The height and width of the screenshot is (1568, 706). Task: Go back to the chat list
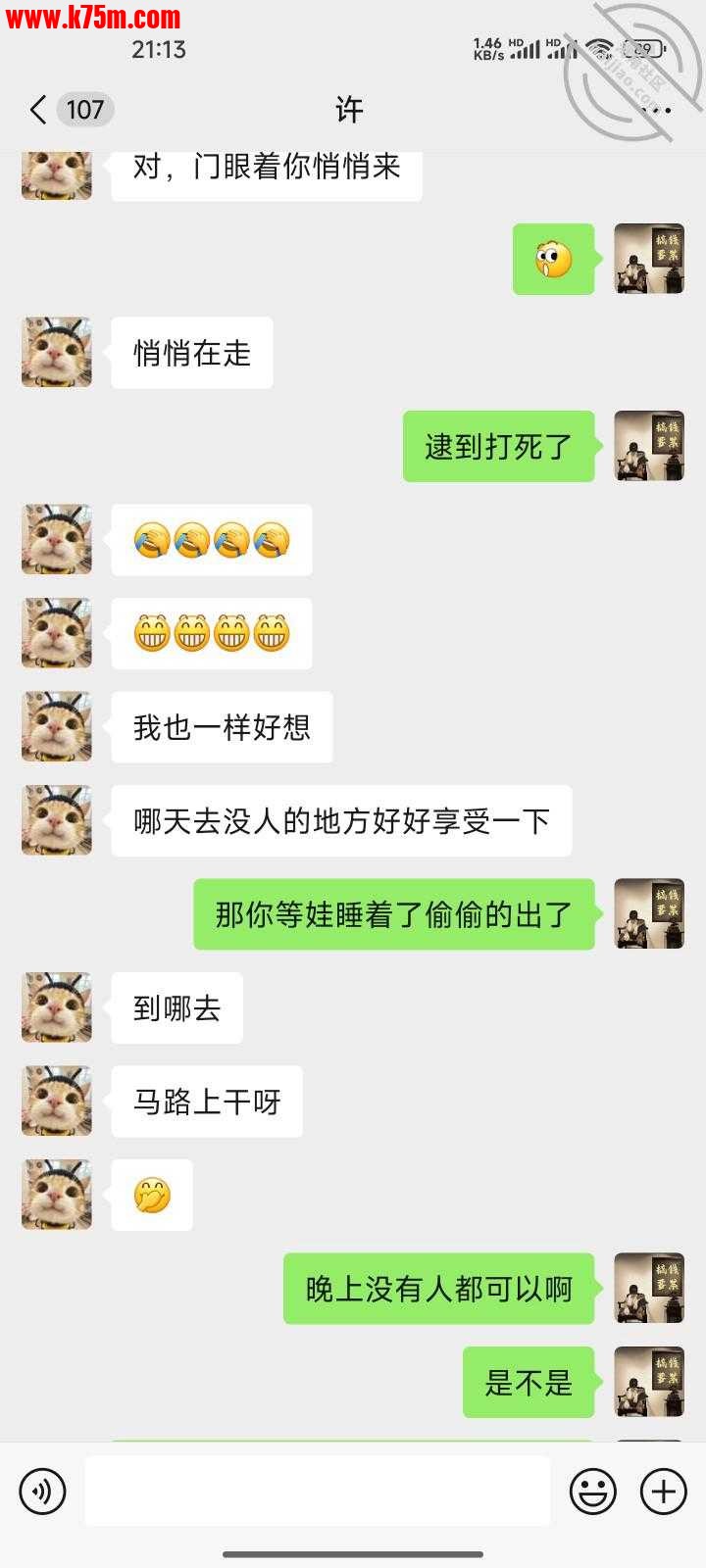pyautogui.click(x=39, y=110)
